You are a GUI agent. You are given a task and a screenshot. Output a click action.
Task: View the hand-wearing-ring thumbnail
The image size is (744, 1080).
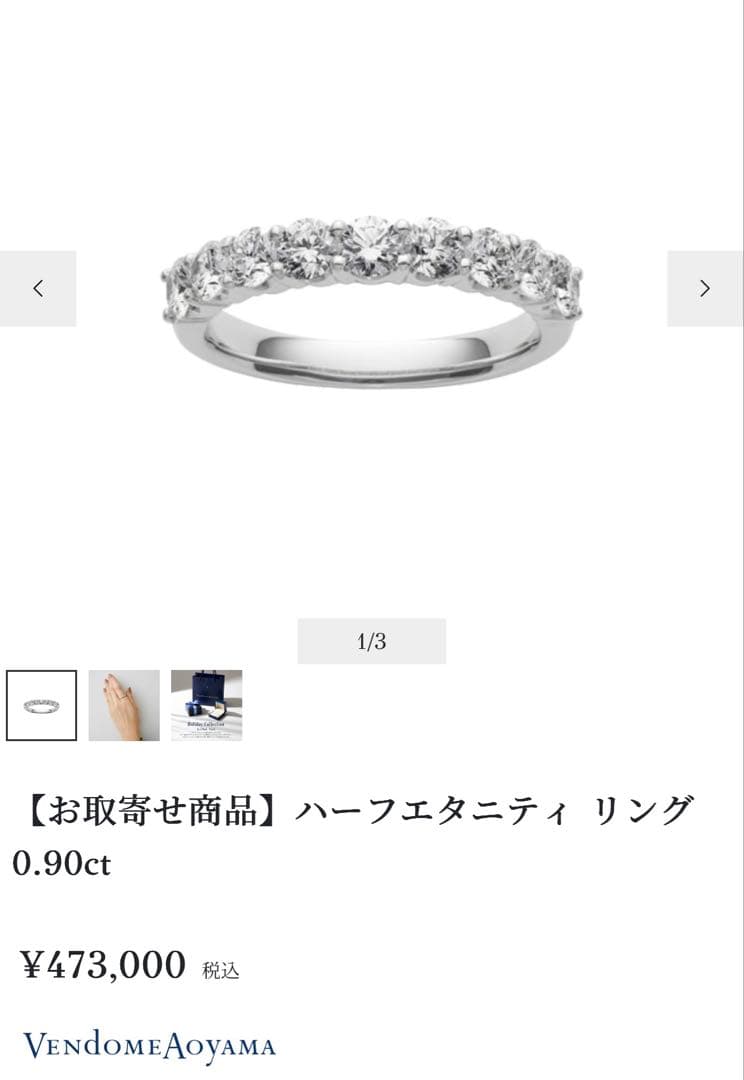click(x=124, y=705)
